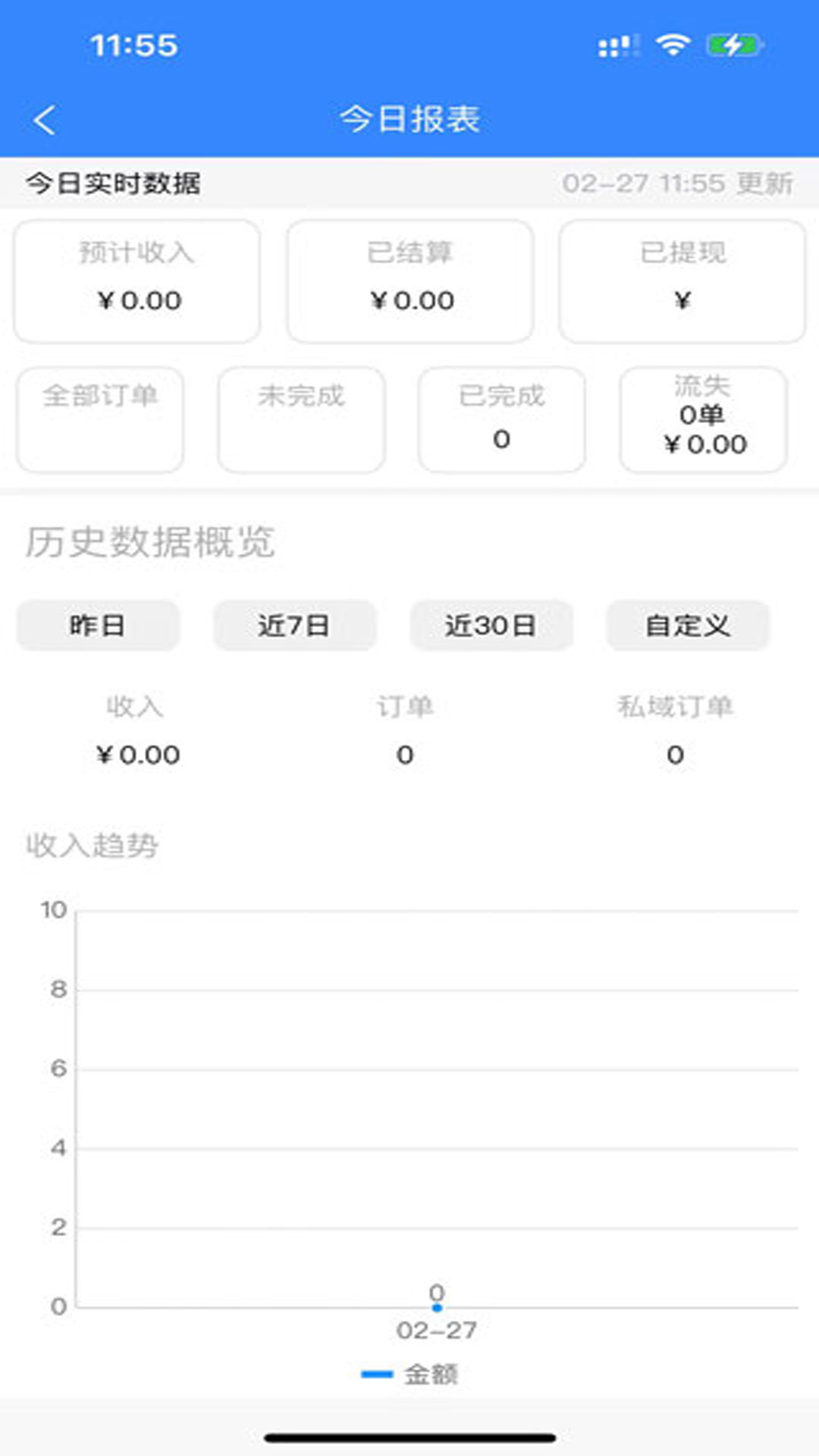Image resolution: width=819 pixels, height=1456 pixels.
Task: Tap the 已结算 amount card
Action: coord(409,281)
